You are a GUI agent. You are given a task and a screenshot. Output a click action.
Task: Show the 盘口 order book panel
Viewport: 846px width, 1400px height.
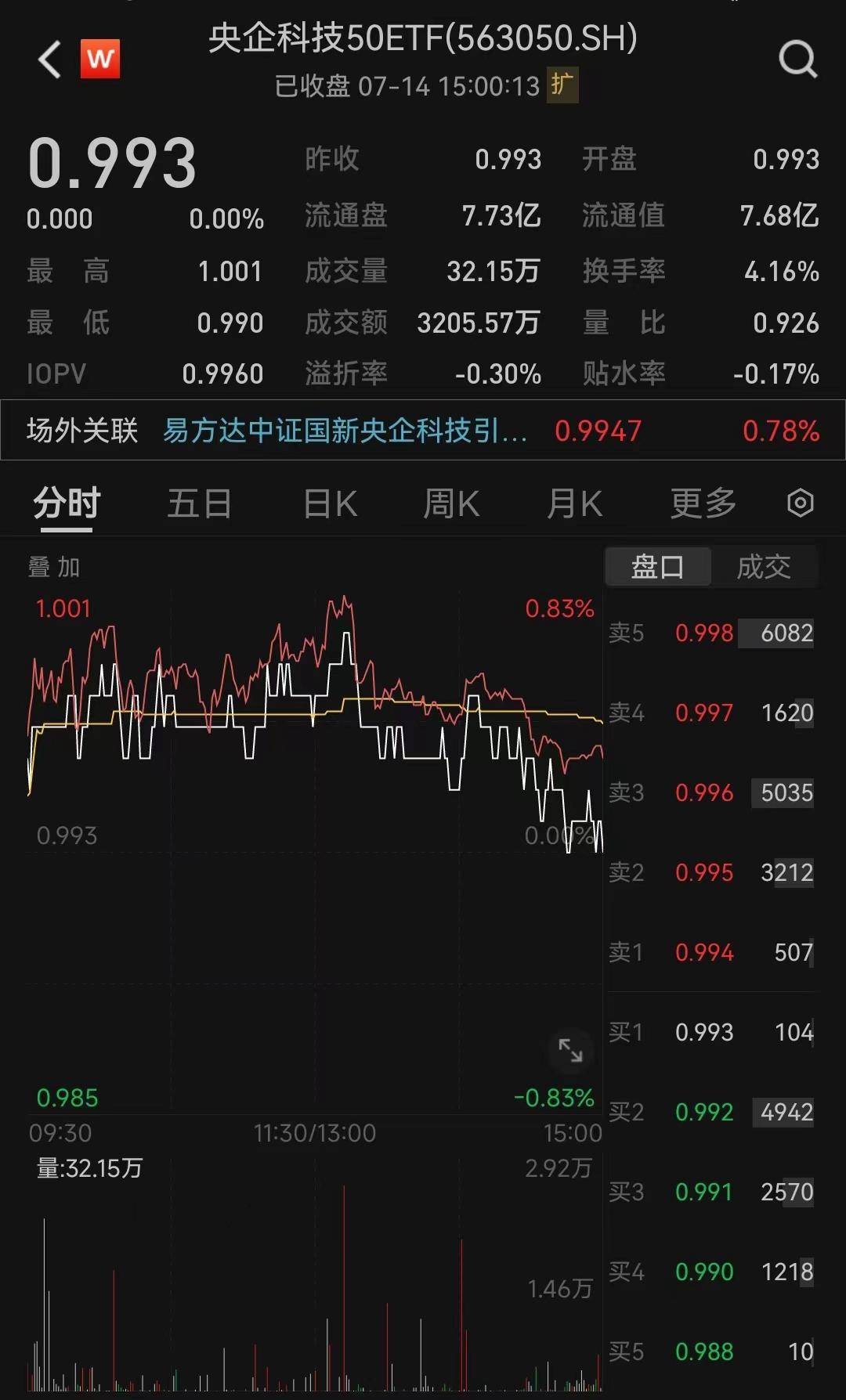(658, 567)
